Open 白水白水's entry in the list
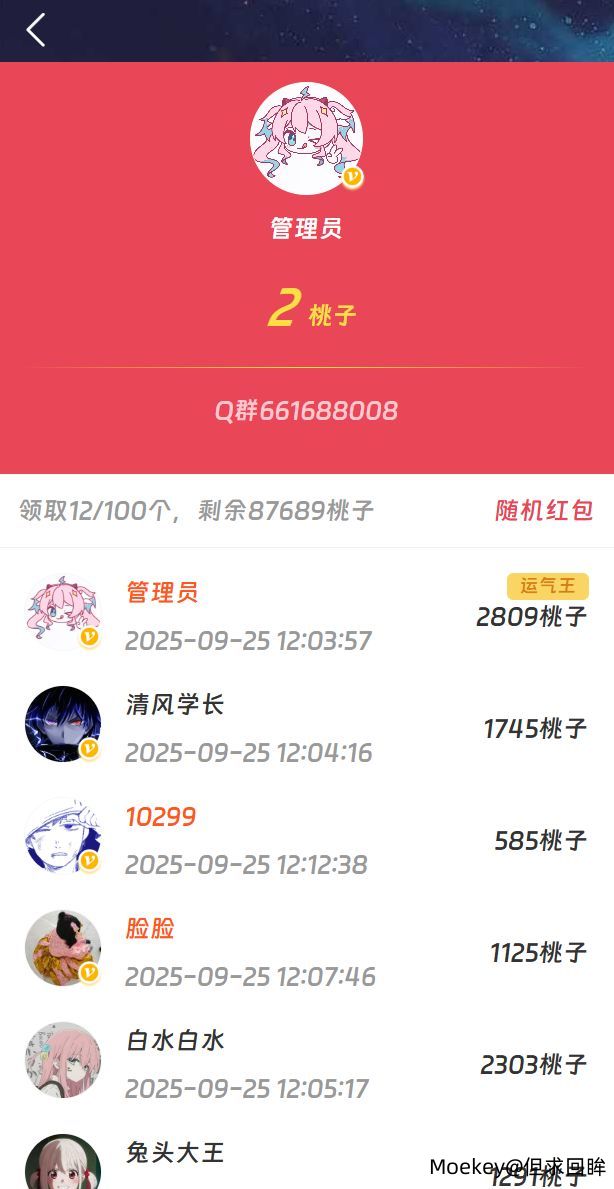The image size is (614, 1189). [x=306, y=1063]
